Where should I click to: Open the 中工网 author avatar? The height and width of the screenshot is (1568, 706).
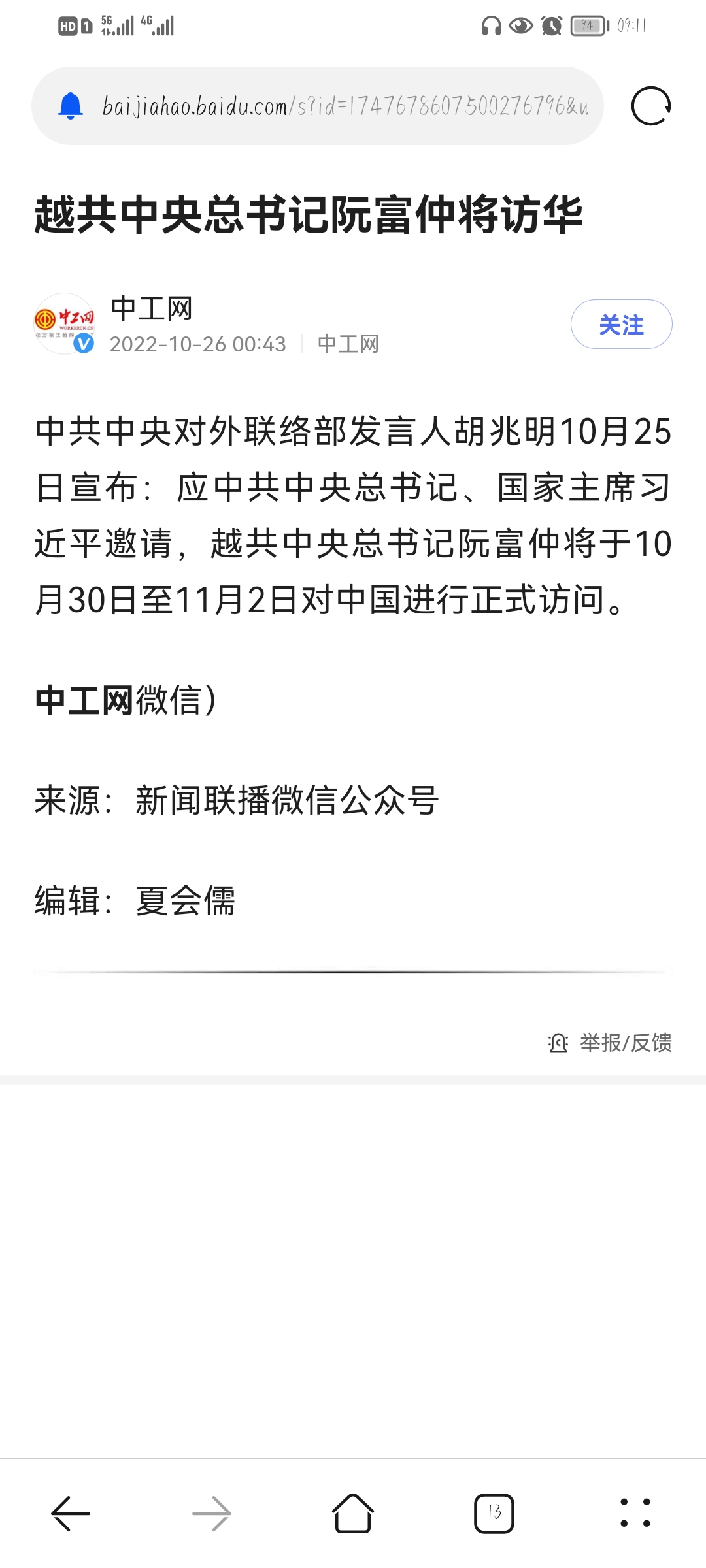[65, 323]
